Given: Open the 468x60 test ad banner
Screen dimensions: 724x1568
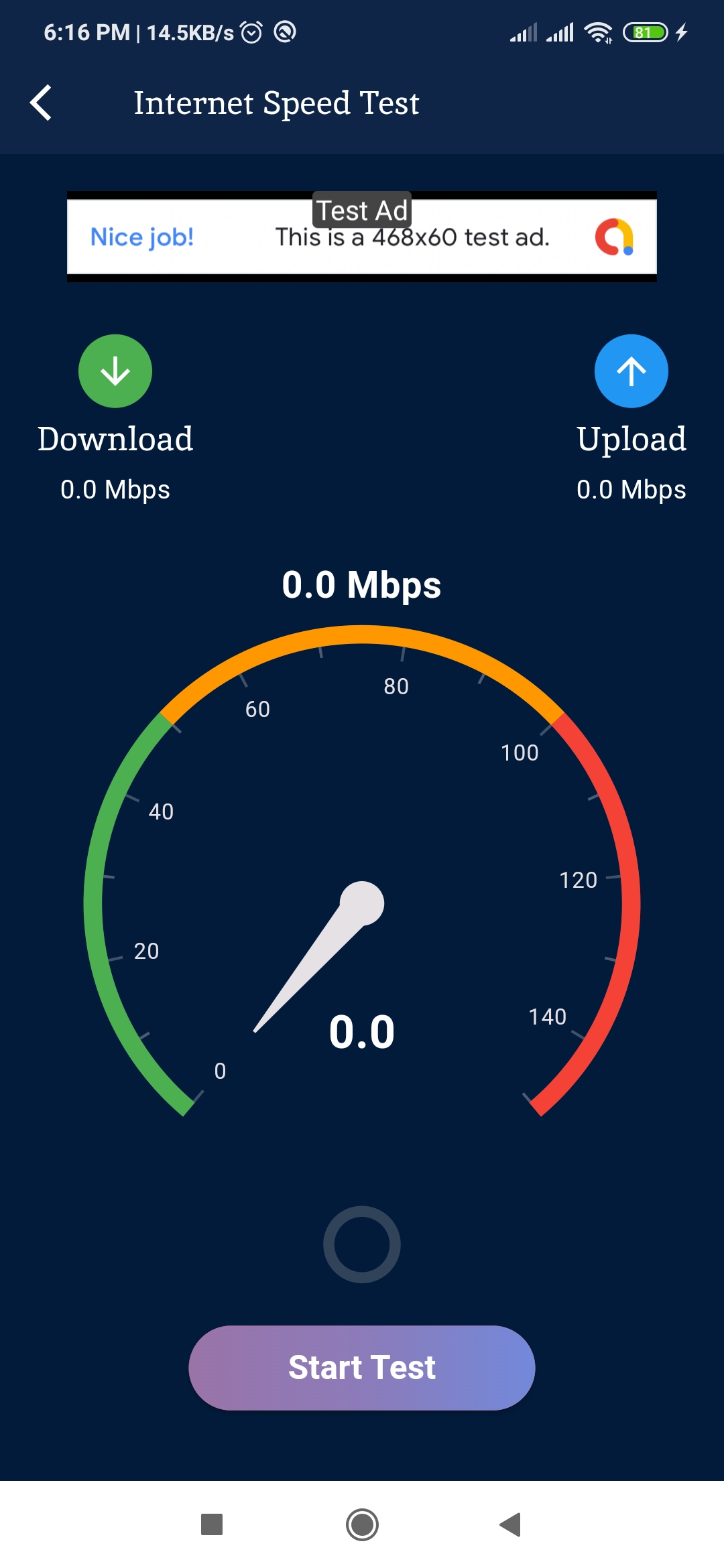Looking at the screenshot, I should [x=361, y=237].
